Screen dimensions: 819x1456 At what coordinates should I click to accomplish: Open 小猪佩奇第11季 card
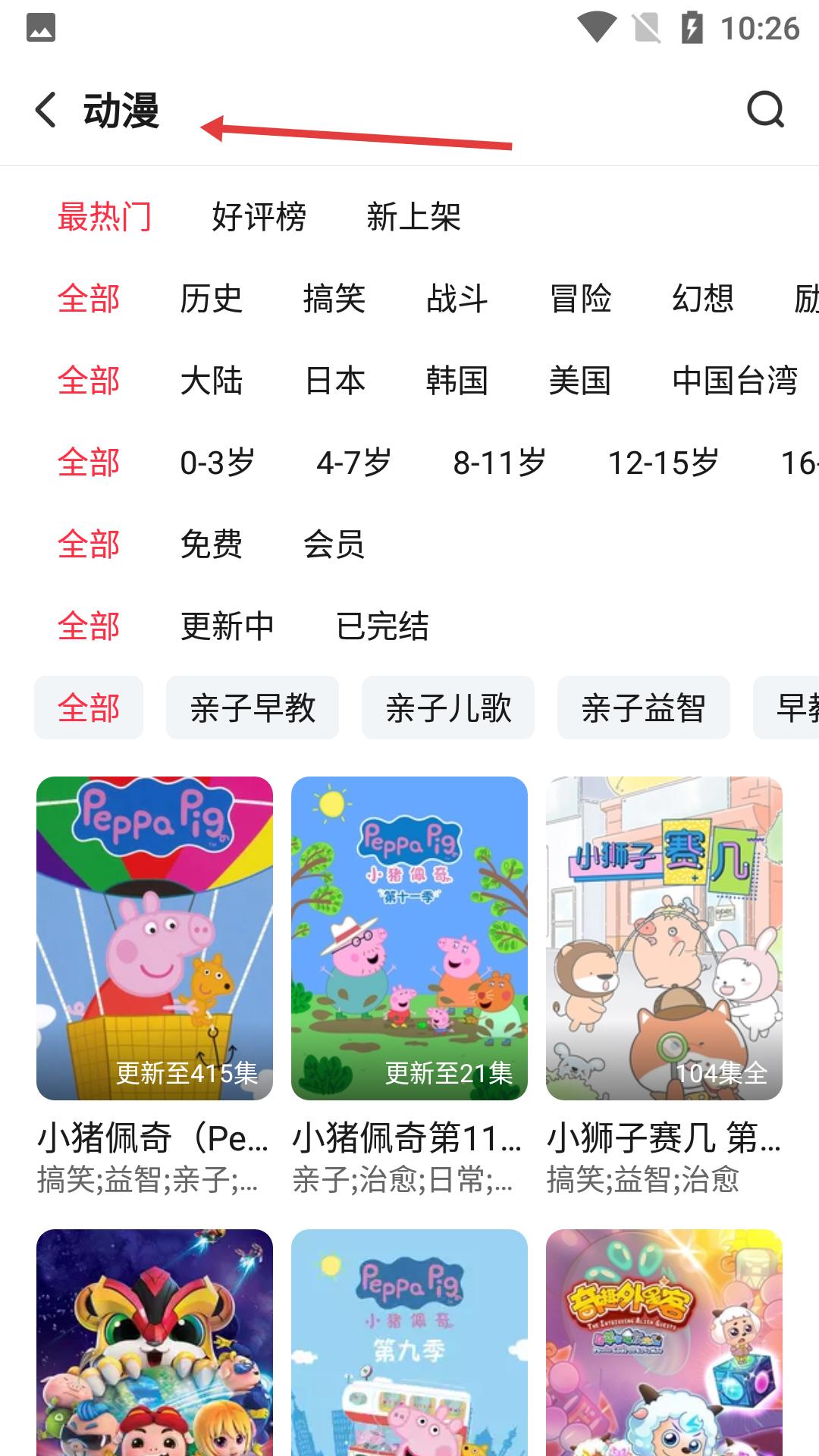pyautogui.click(x=409, y=938)
